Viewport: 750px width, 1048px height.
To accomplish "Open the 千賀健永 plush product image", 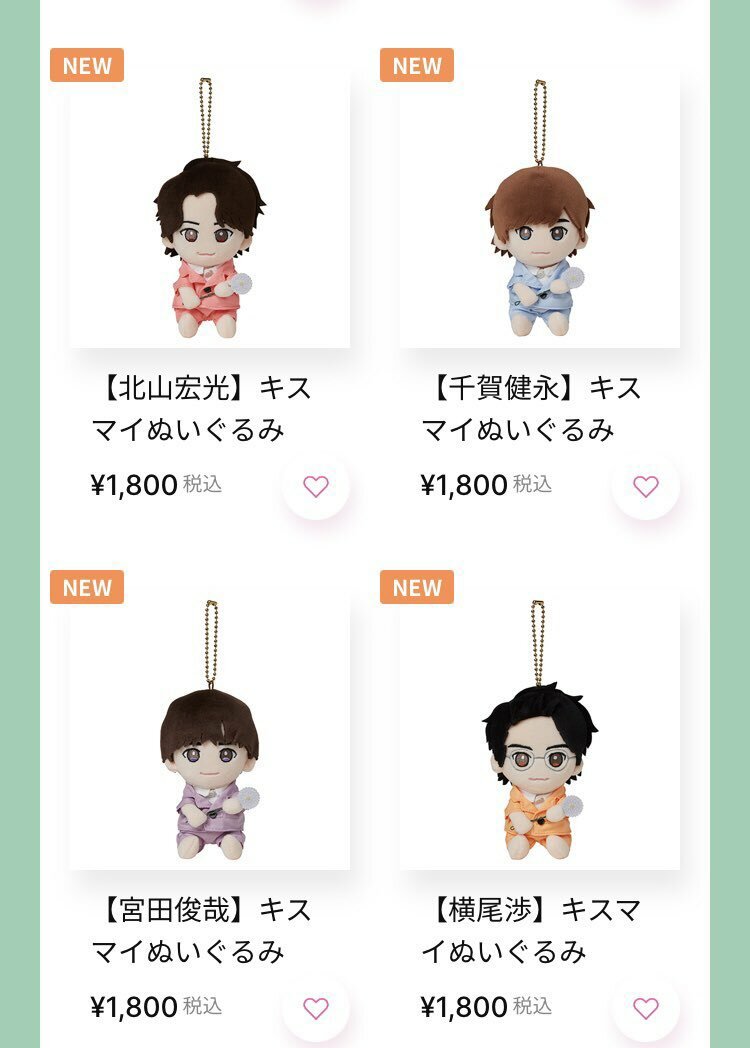I will pyautogui.click(x=540, y=210).
